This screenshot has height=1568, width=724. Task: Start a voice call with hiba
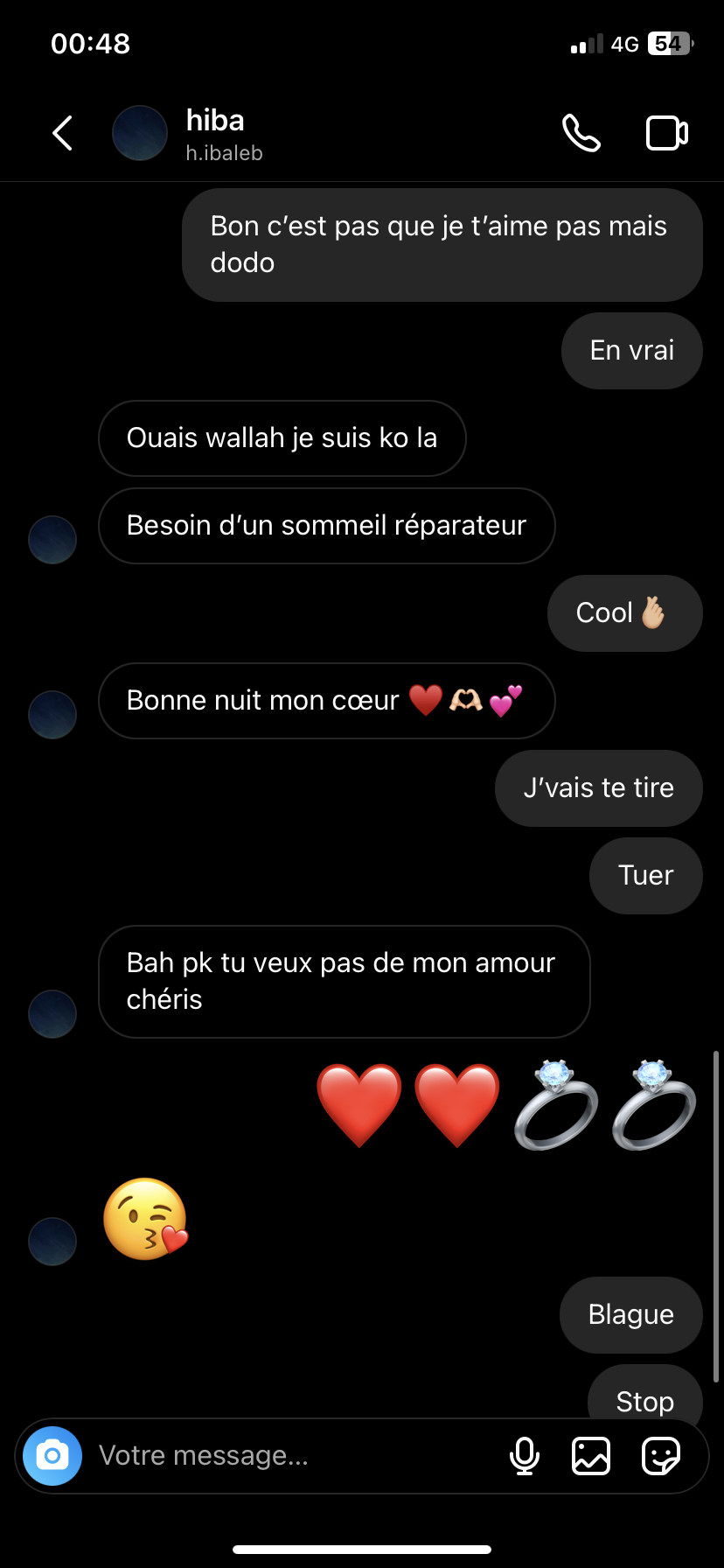point(581,134)
